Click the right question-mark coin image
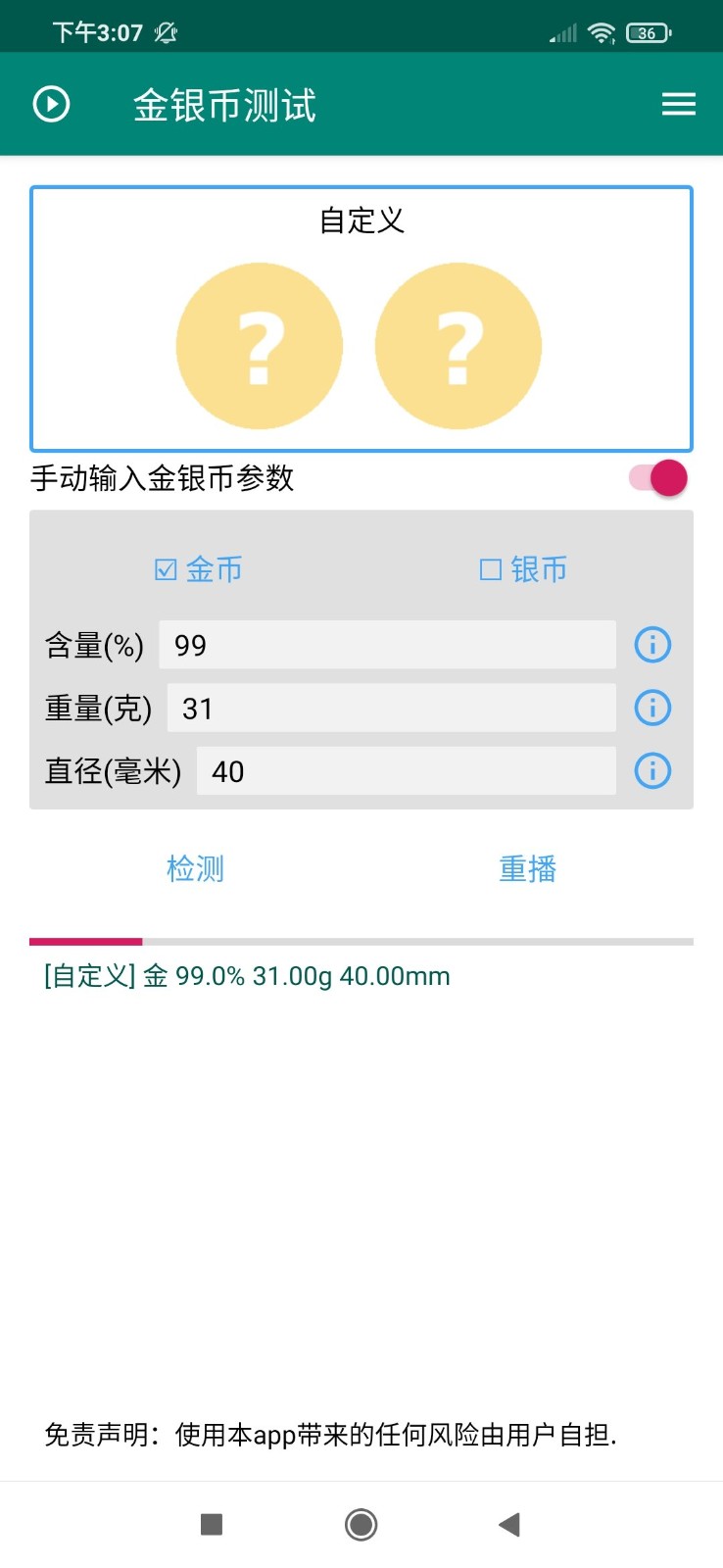This screenshot has width=723, height=1568. tap(458, 346)
